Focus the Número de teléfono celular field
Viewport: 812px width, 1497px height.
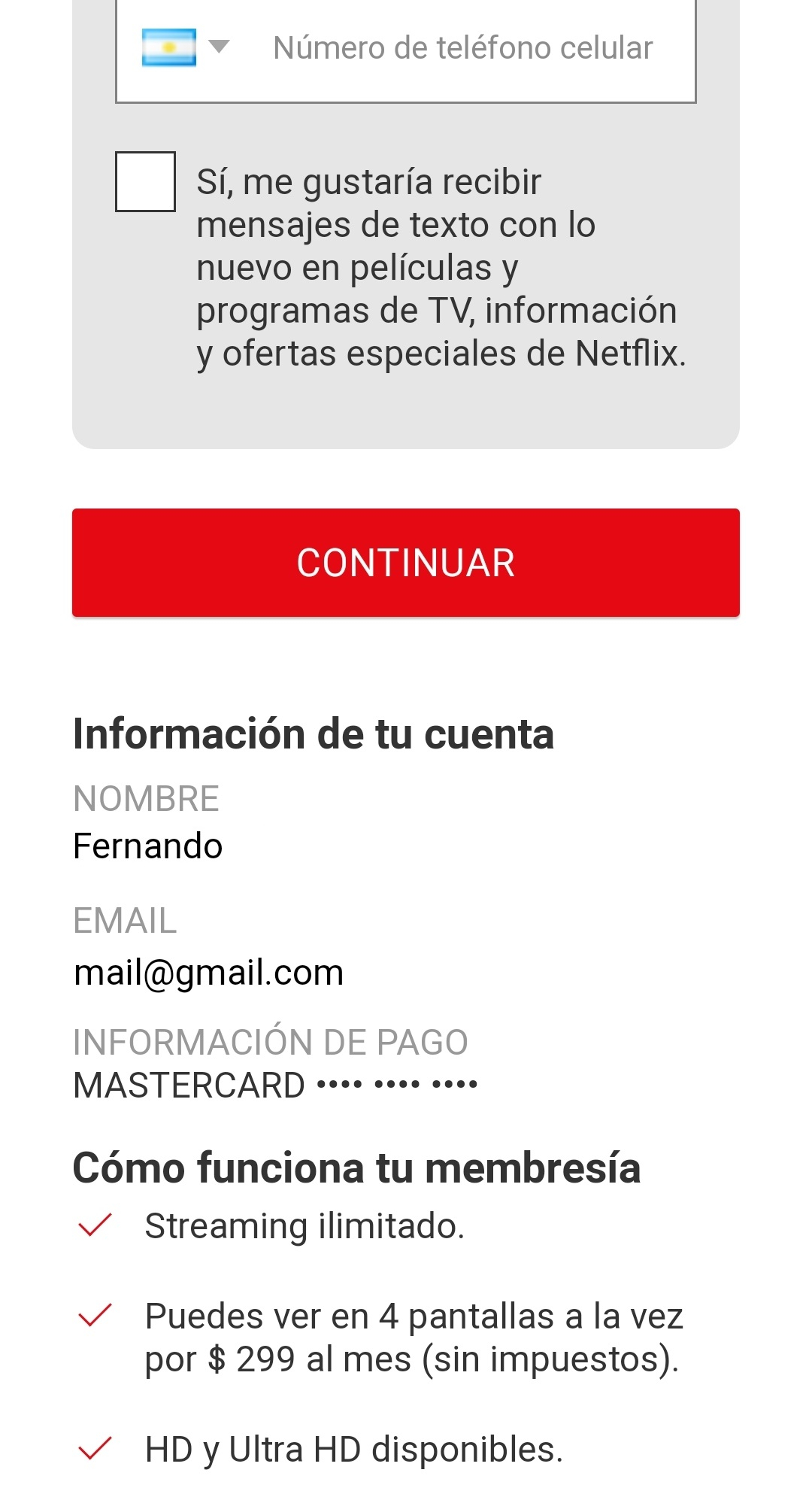pyautogui.click(x=463, y=47)
